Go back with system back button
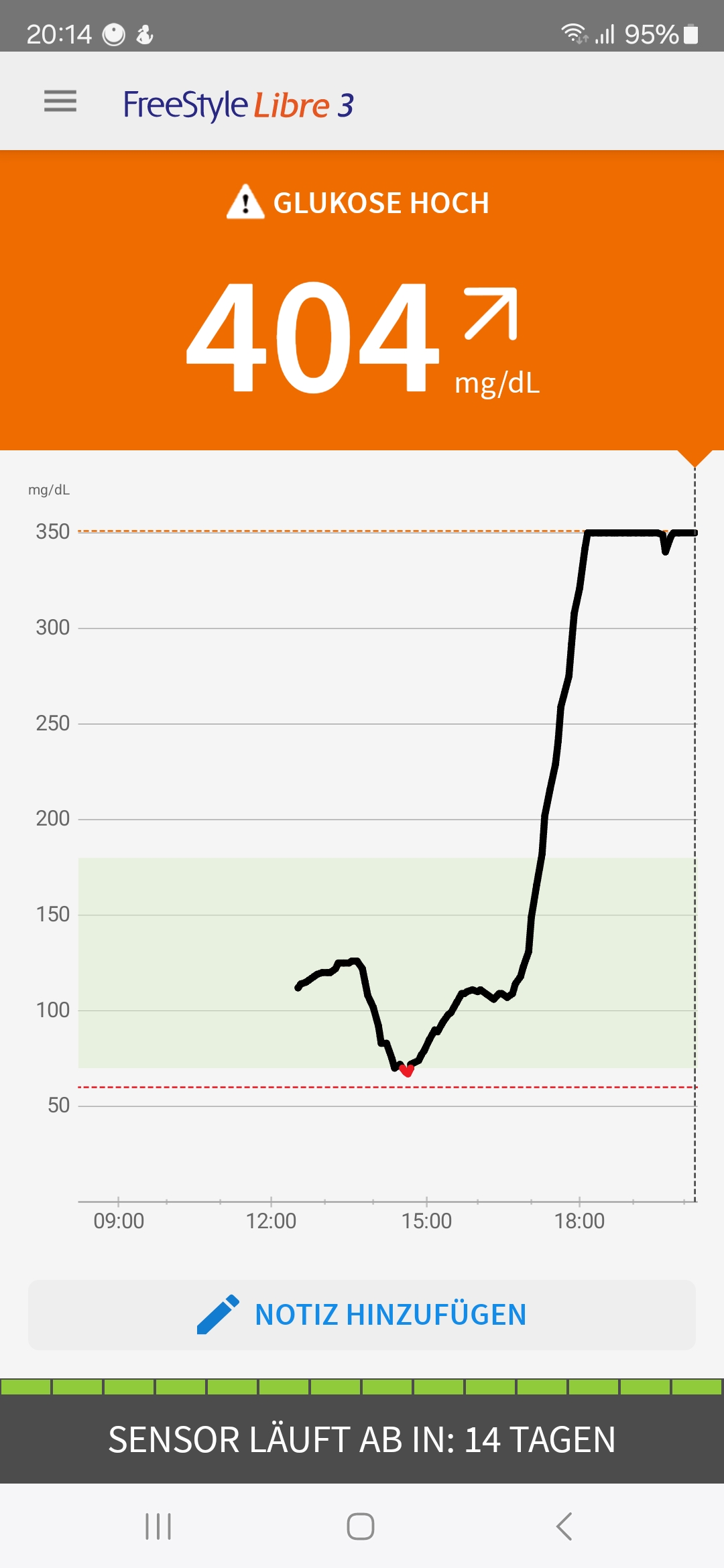 (x=564, y=1526)
